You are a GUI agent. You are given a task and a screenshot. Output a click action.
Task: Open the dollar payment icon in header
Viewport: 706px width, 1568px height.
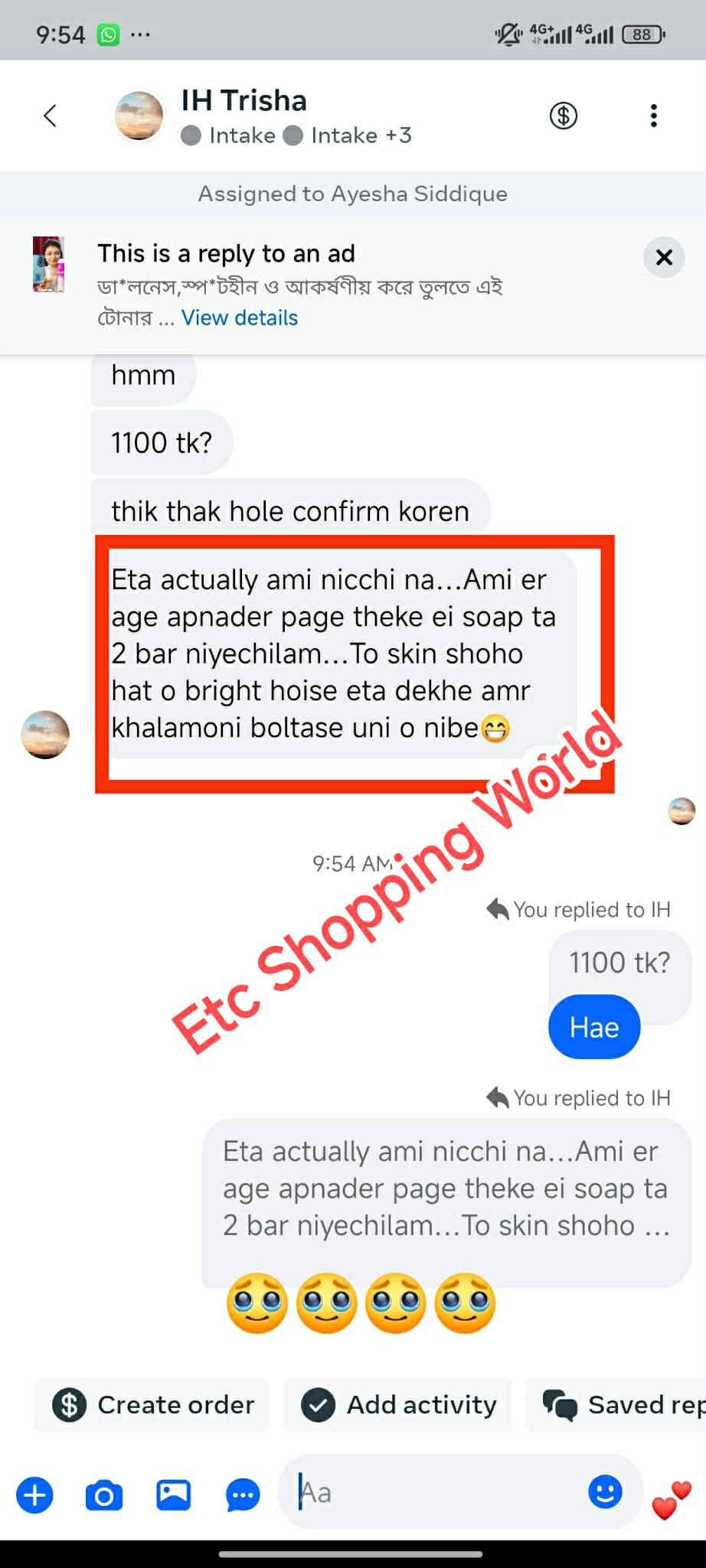pos(564,116)
